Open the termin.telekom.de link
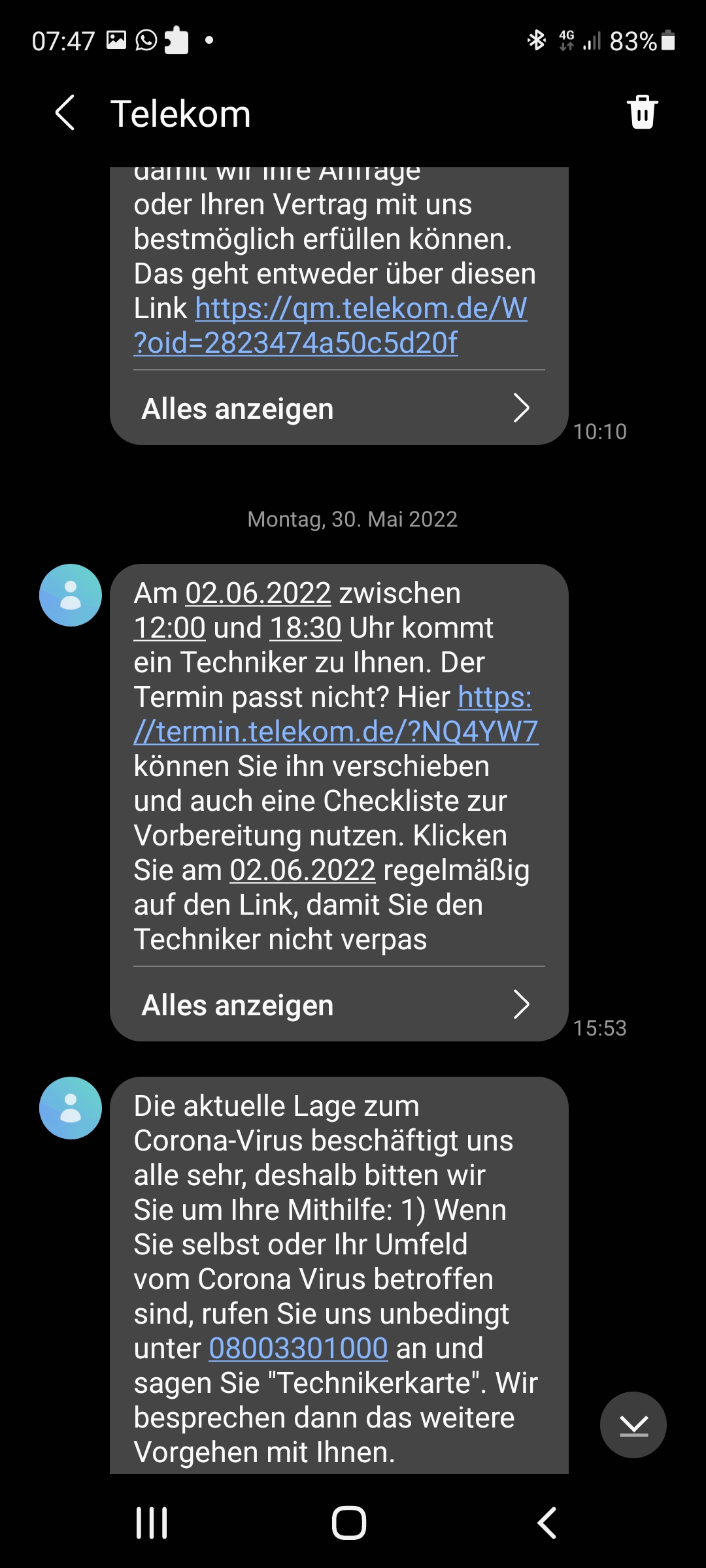This screenshot has width=706, height=1568. point(336,715)
